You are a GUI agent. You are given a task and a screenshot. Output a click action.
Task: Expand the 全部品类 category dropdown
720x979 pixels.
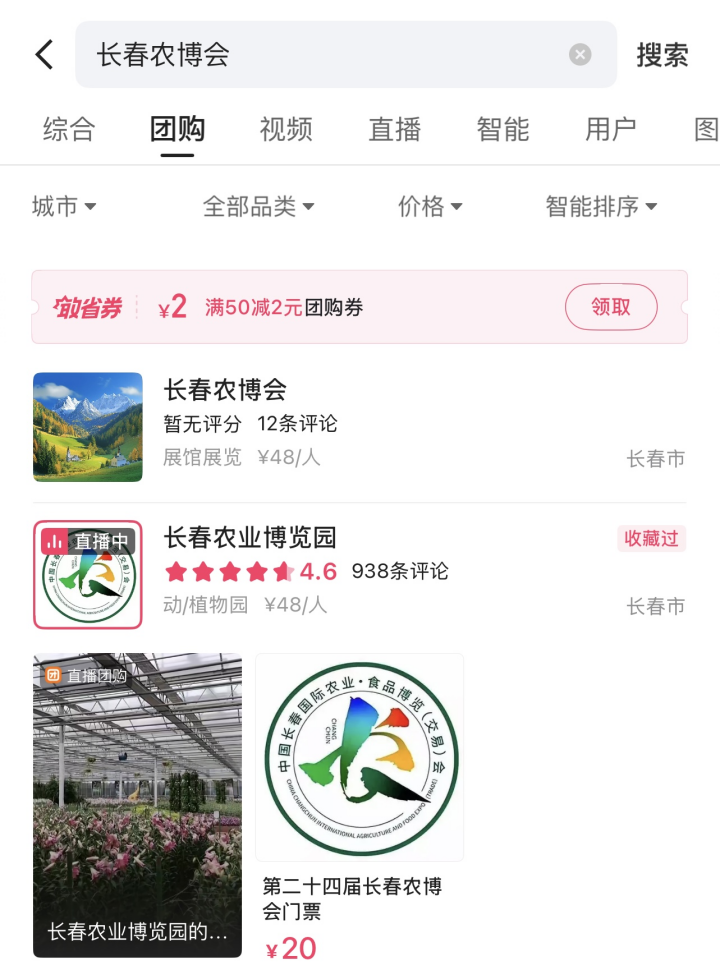[x=258, y=207]
